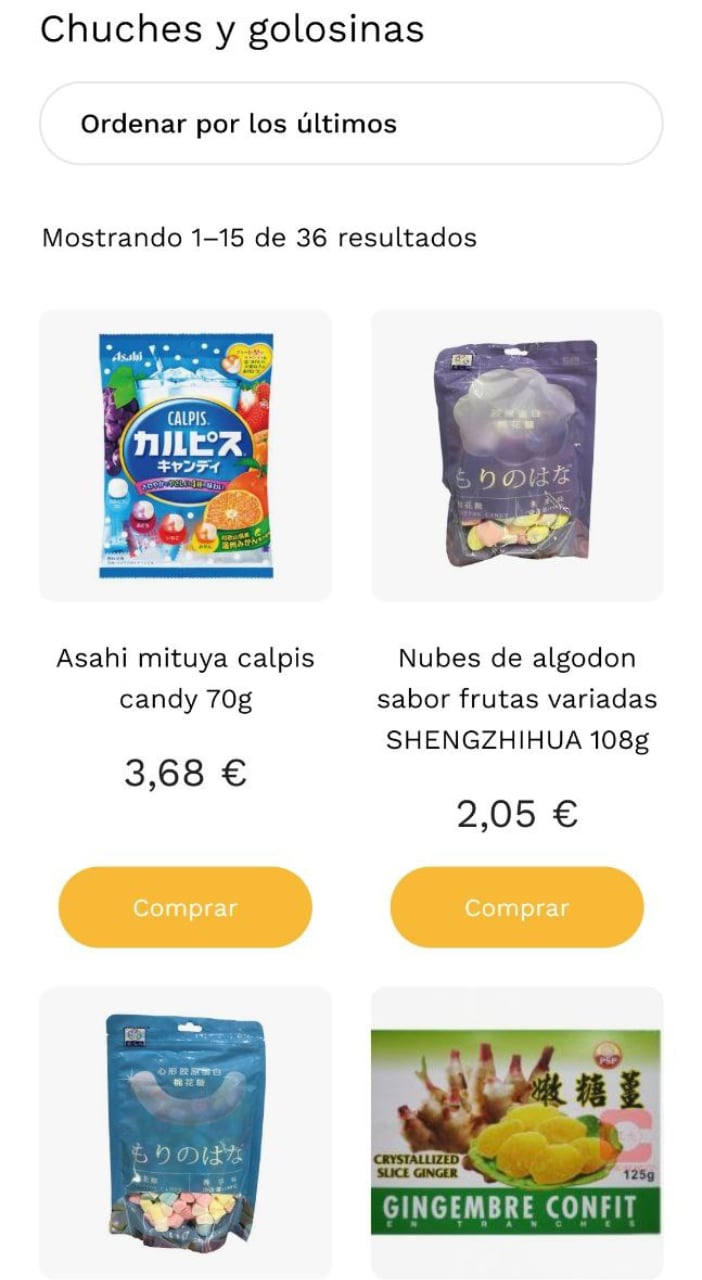Viewport: 702px width, 1280px height.
Task: Open the Asahi mituya calpis candy product image
Action: [x=185, y=455]
